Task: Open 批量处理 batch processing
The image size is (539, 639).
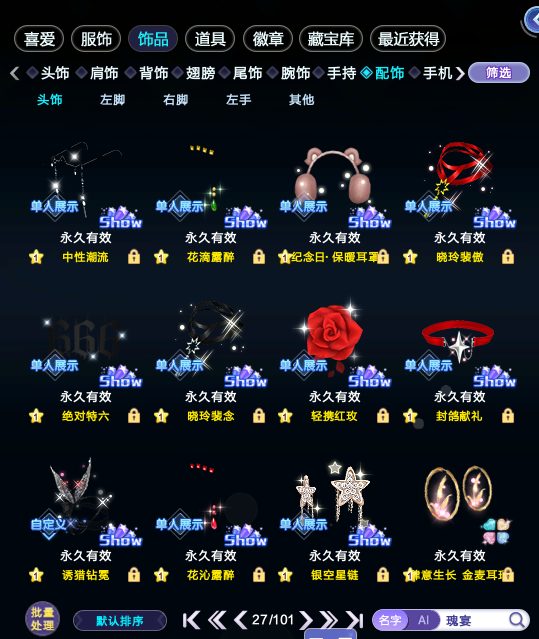Action: pyautogui.click(x=42, y=619)
